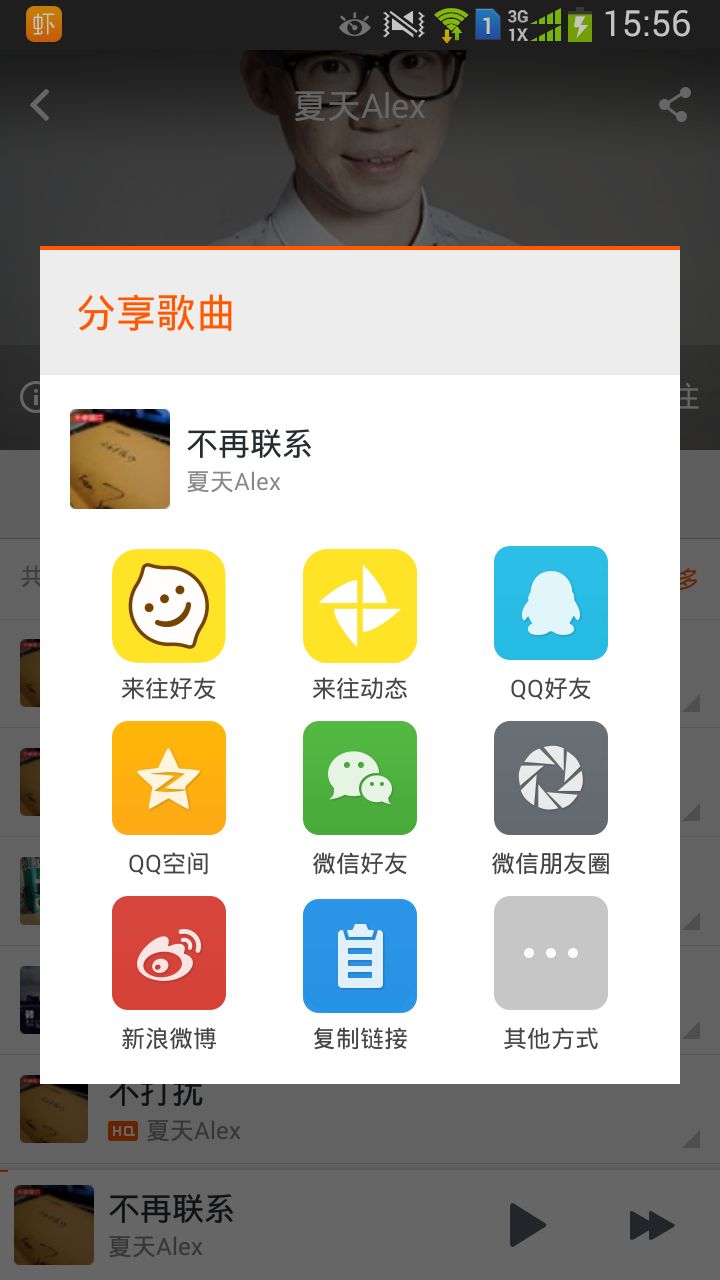Viewport: 720px width, 1280px height.
Task: Tap the bottom player's album cover
Action: (53, 1224)
